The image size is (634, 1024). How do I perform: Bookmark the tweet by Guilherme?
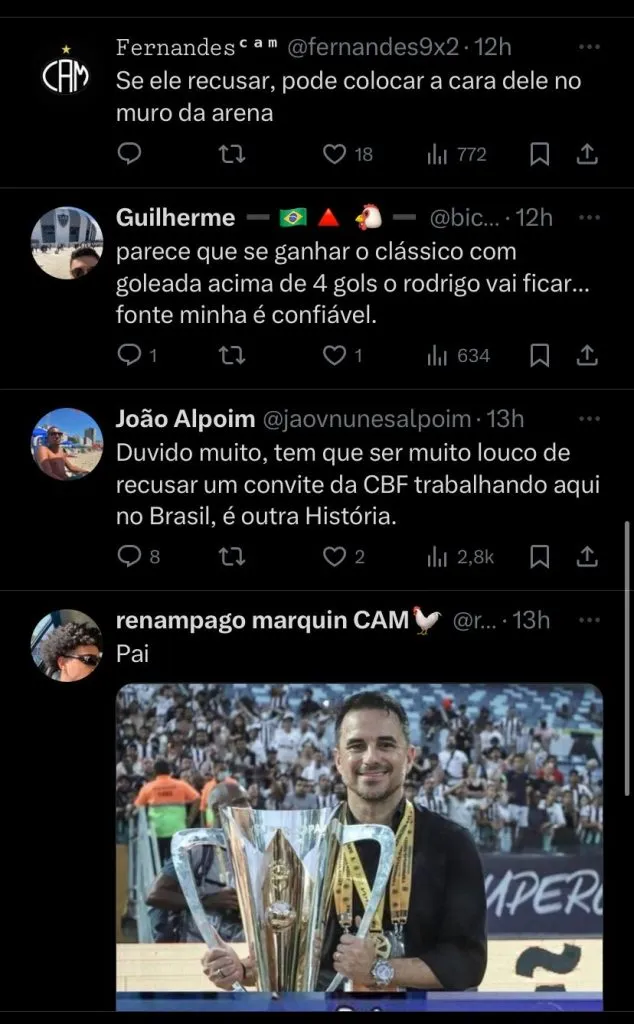point(539,355)
